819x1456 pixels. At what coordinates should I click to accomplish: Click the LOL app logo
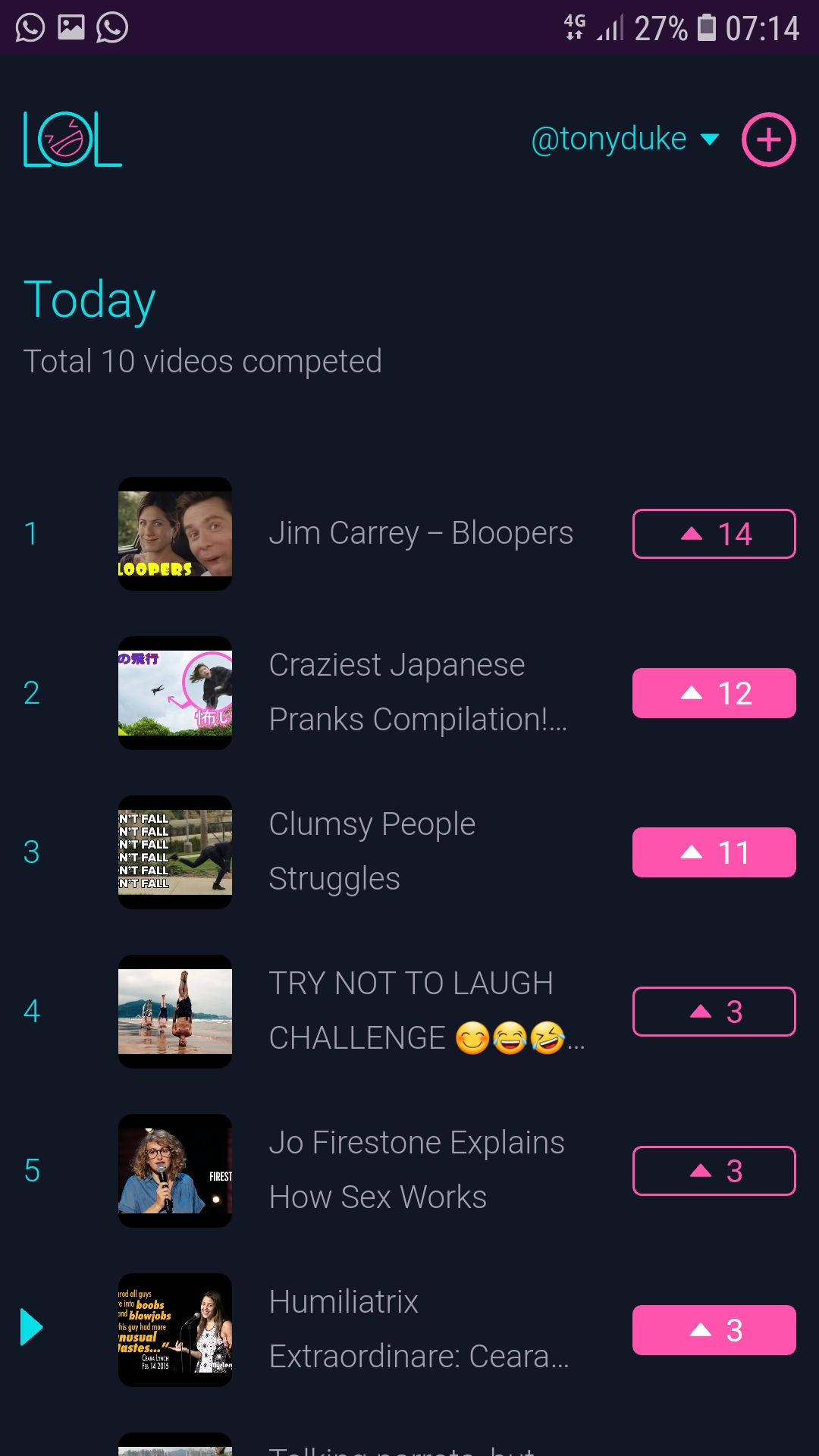coord(71,140)
